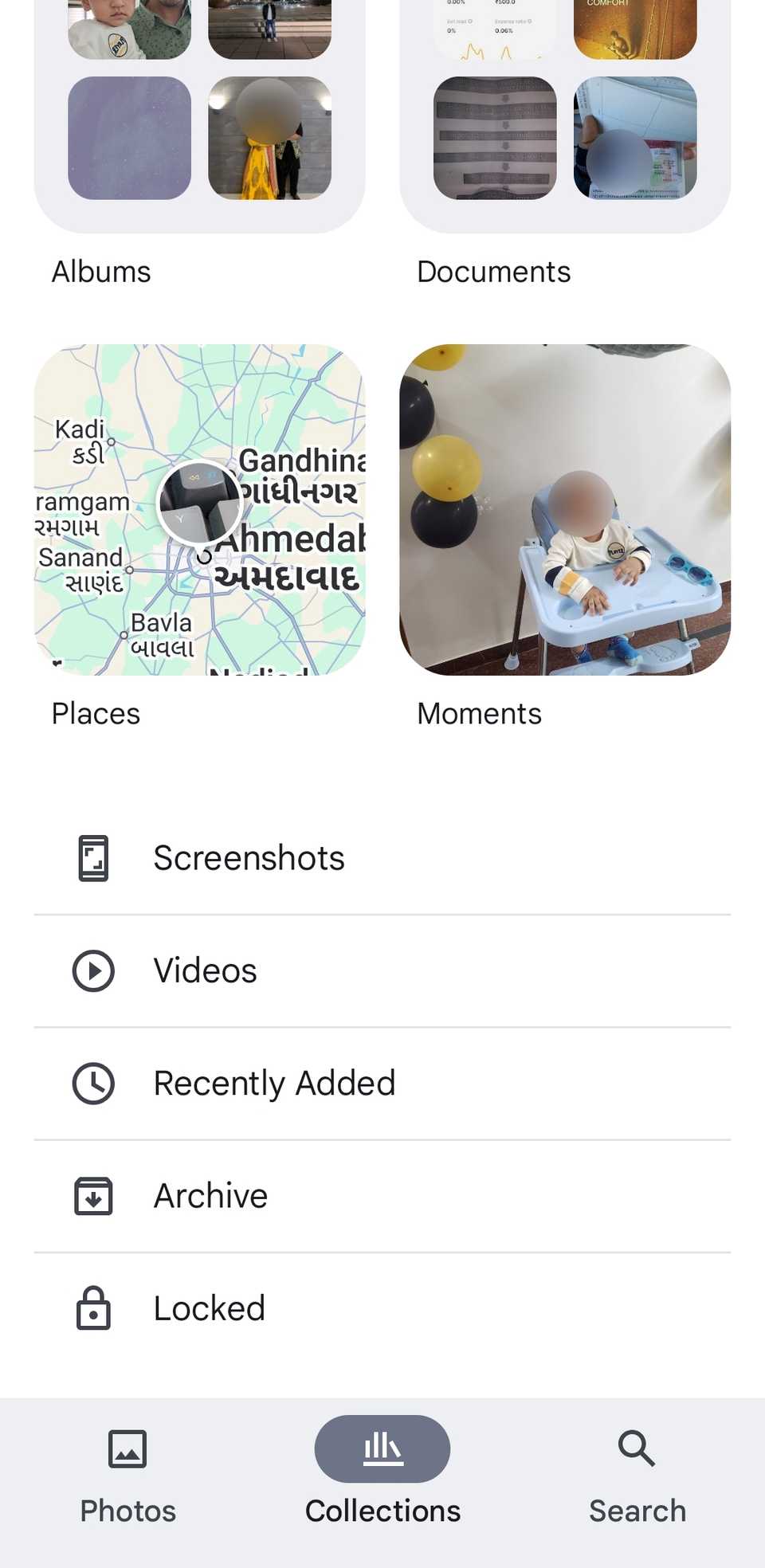The height and width of the screenshot is (1568, 765).
Task: Tap the passport photo in Documents
Action: [x=634, y=138]
